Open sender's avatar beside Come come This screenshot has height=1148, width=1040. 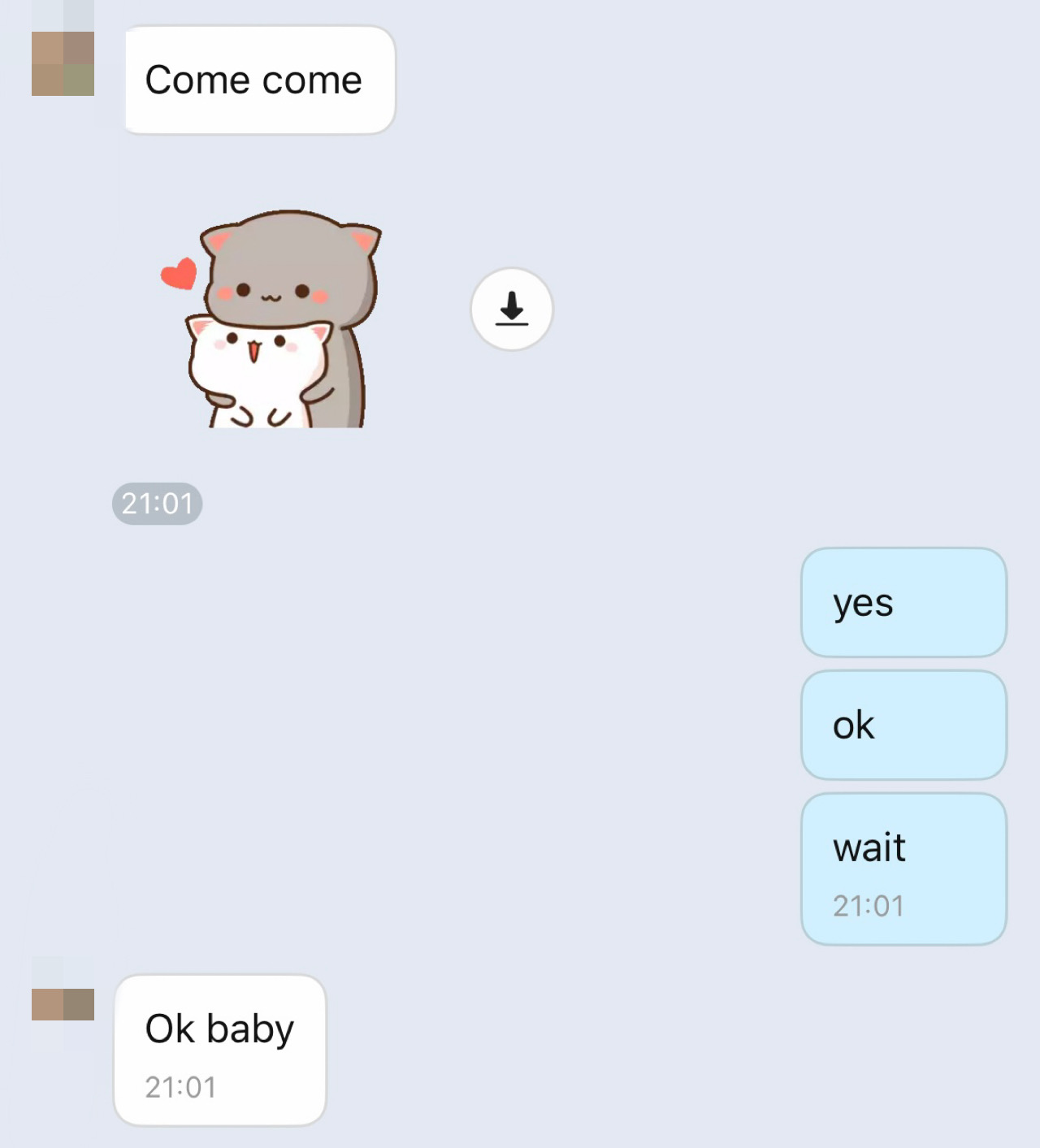point(63,63)
